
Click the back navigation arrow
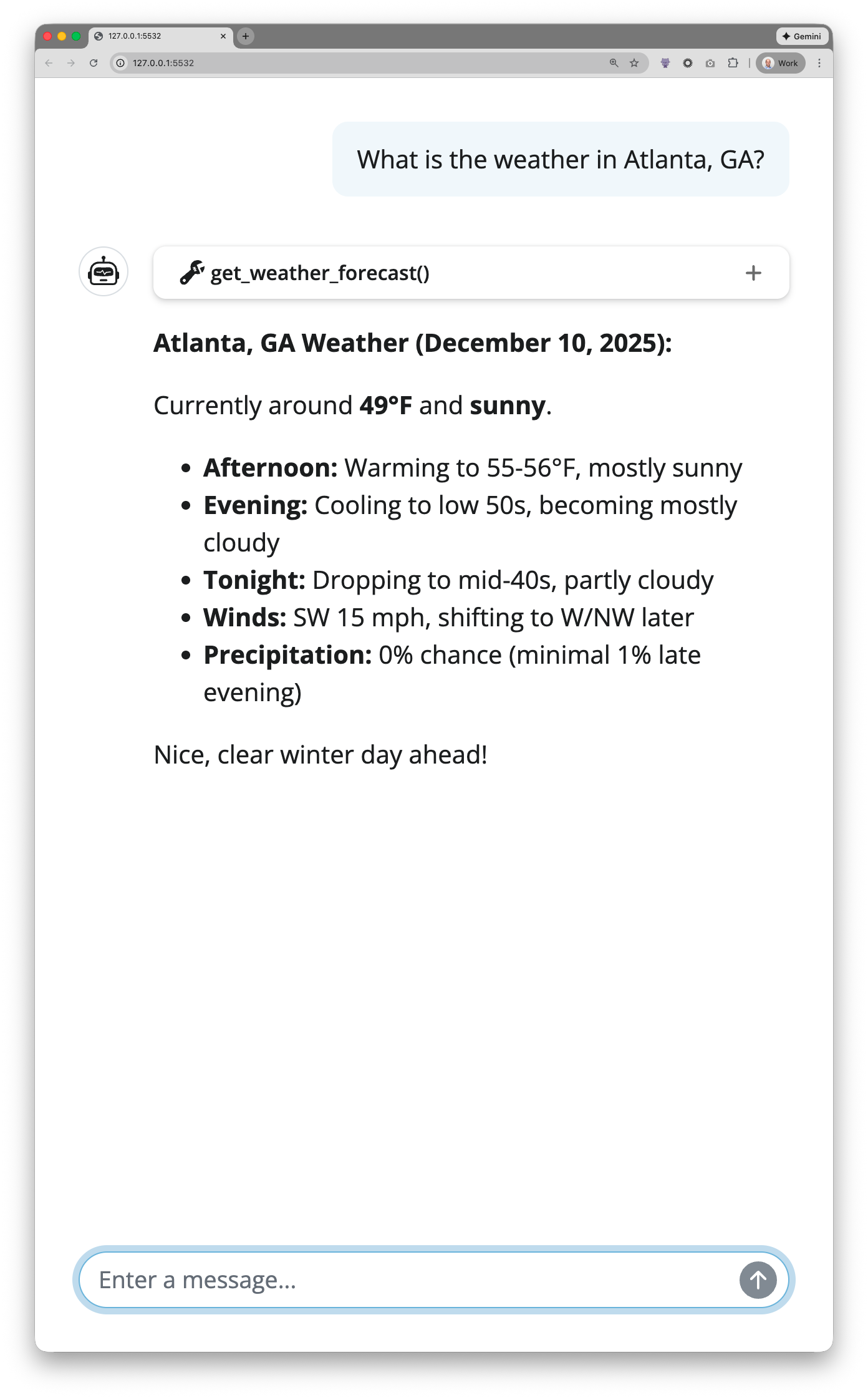[48, 62]
